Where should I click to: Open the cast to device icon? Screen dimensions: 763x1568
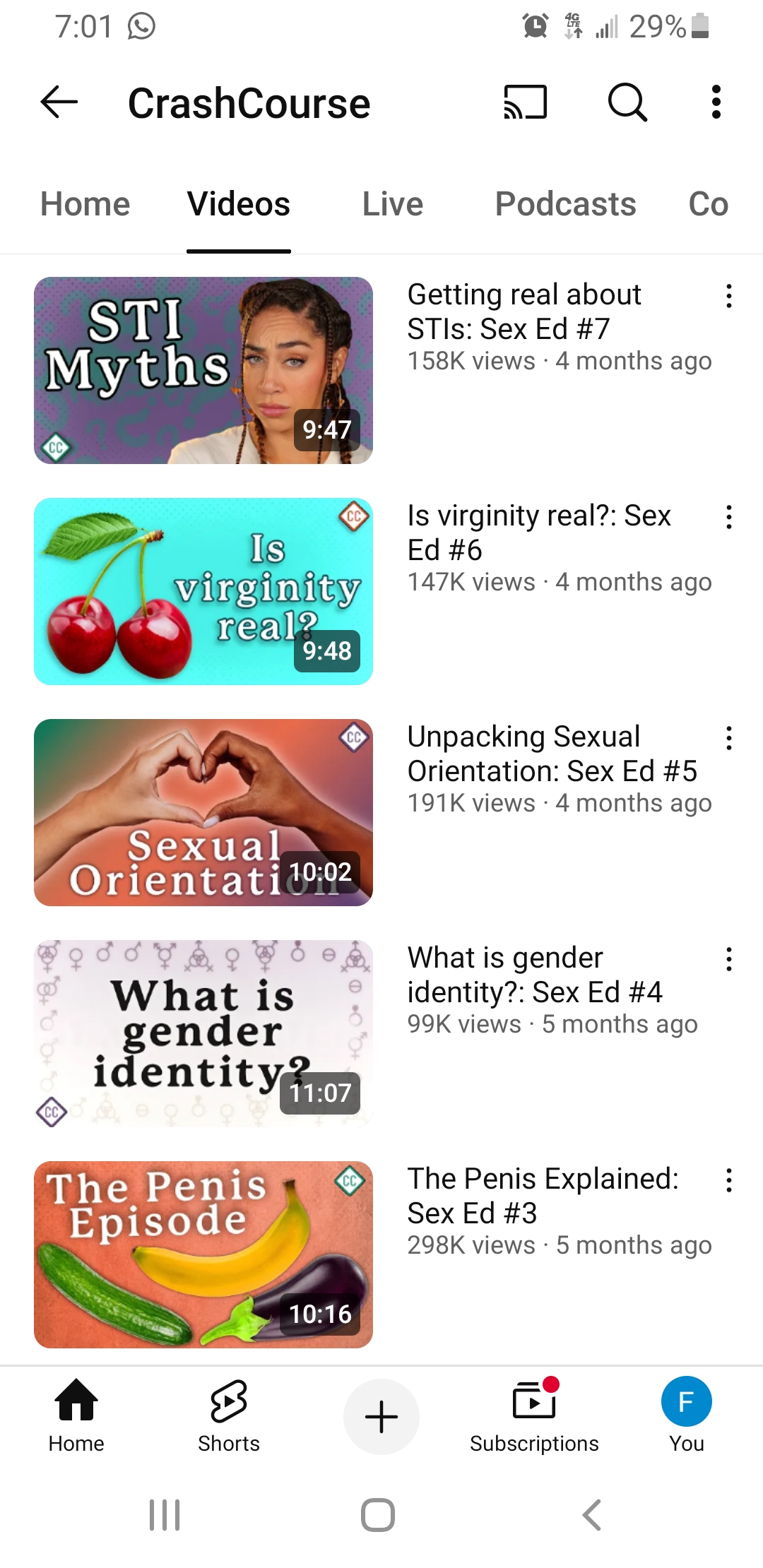pos(525,102)
